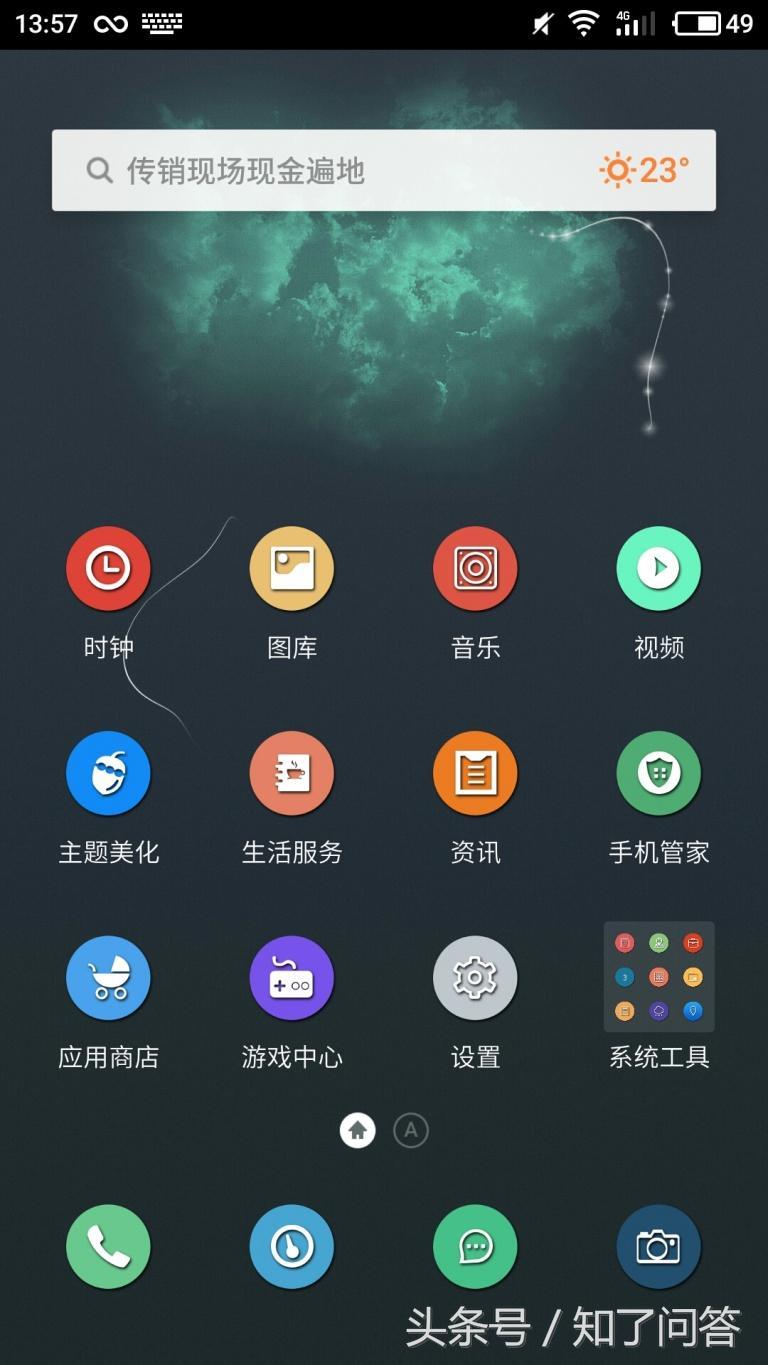Launch the browser from the dock
768x1365 pixels.
tap(292, 1247)
